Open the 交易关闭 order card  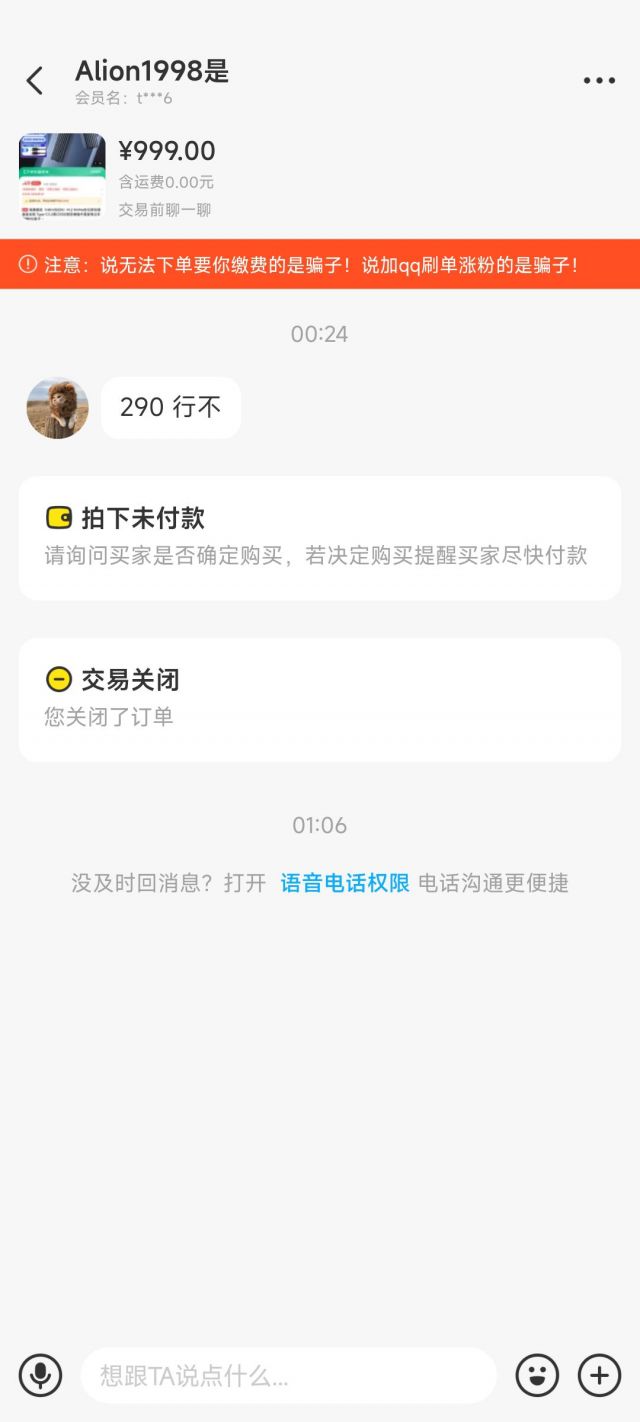tap(320, 700)
